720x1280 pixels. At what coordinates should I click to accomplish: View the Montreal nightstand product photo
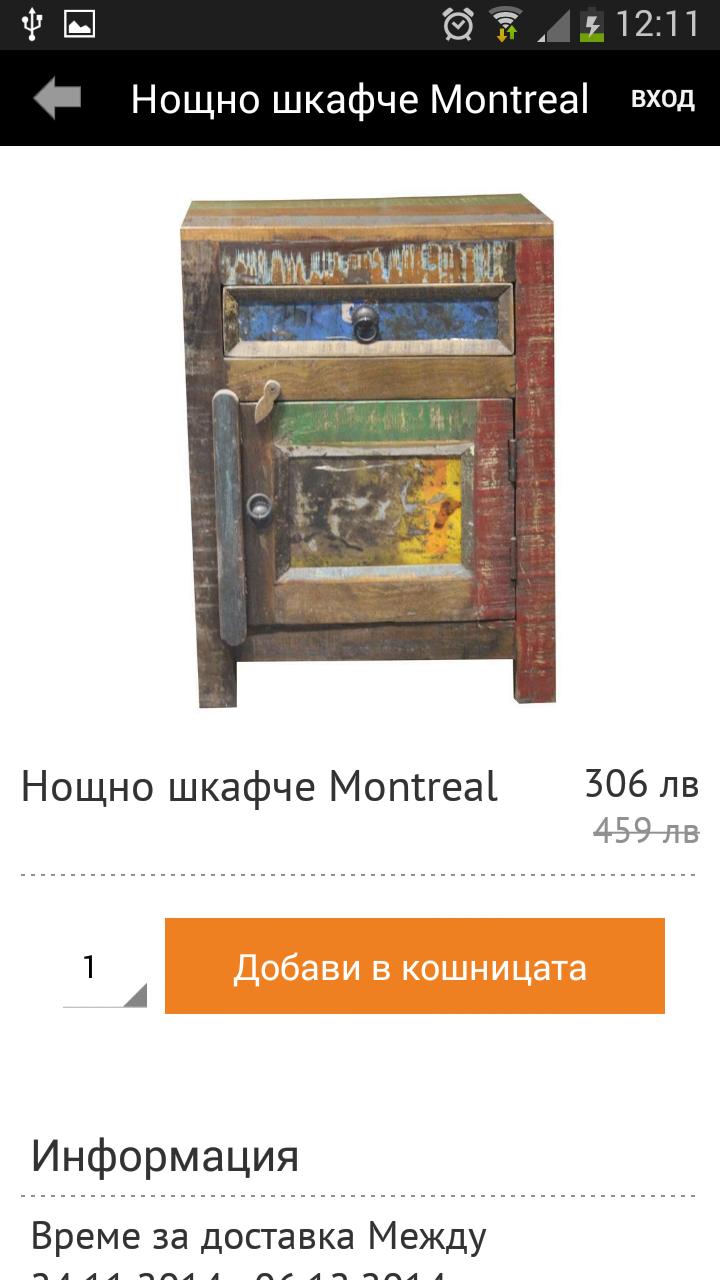(367, 450)
